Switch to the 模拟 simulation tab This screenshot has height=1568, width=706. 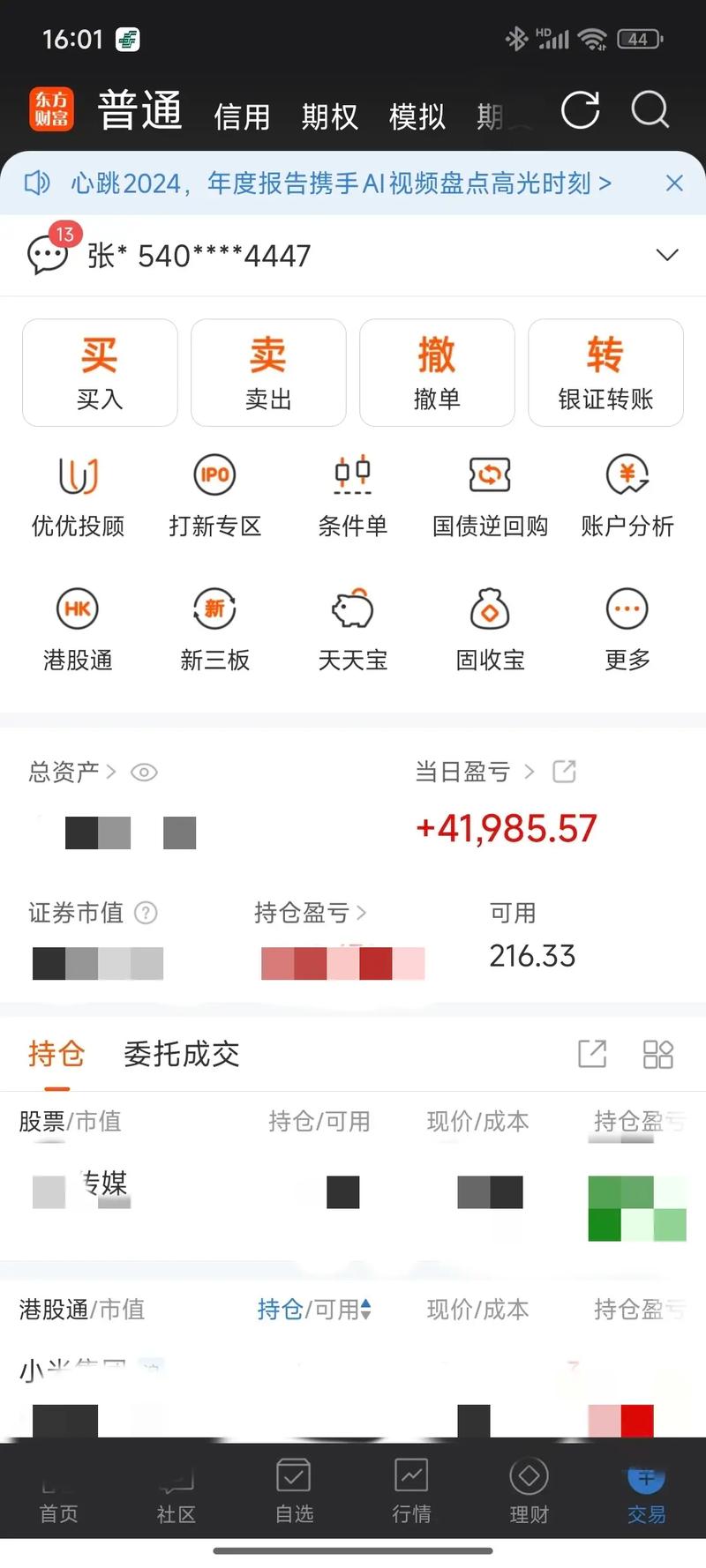coord(417,115)
